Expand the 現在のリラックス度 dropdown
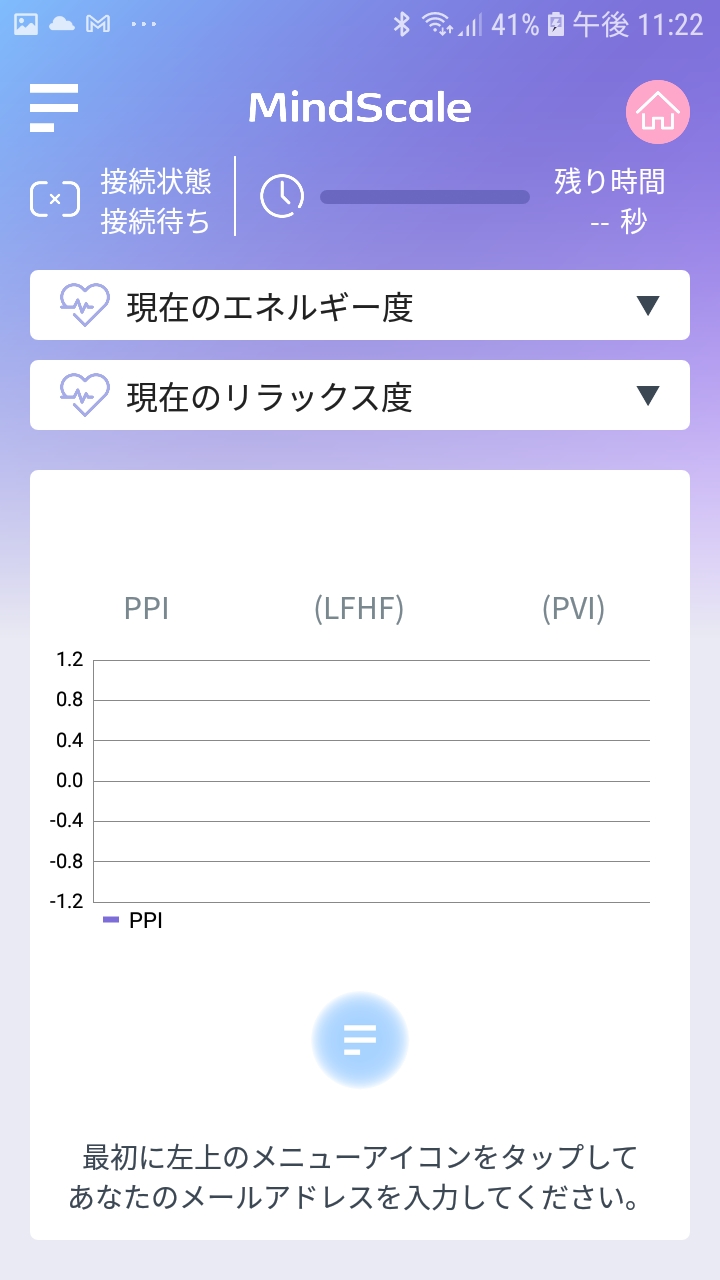720x1280 pixels. coord(360,395)
